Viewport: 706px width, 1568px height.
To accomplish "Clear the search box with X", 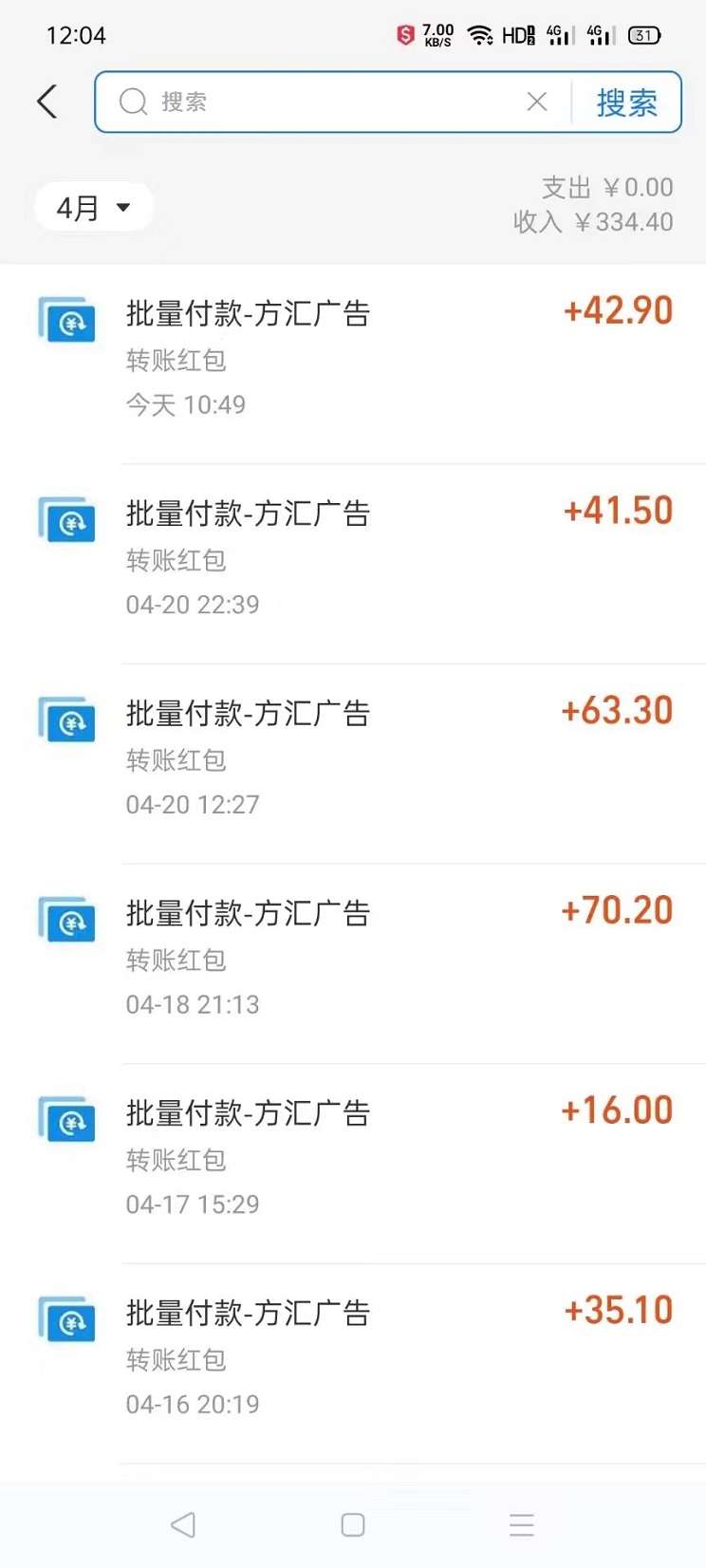I will click(537, 102).
